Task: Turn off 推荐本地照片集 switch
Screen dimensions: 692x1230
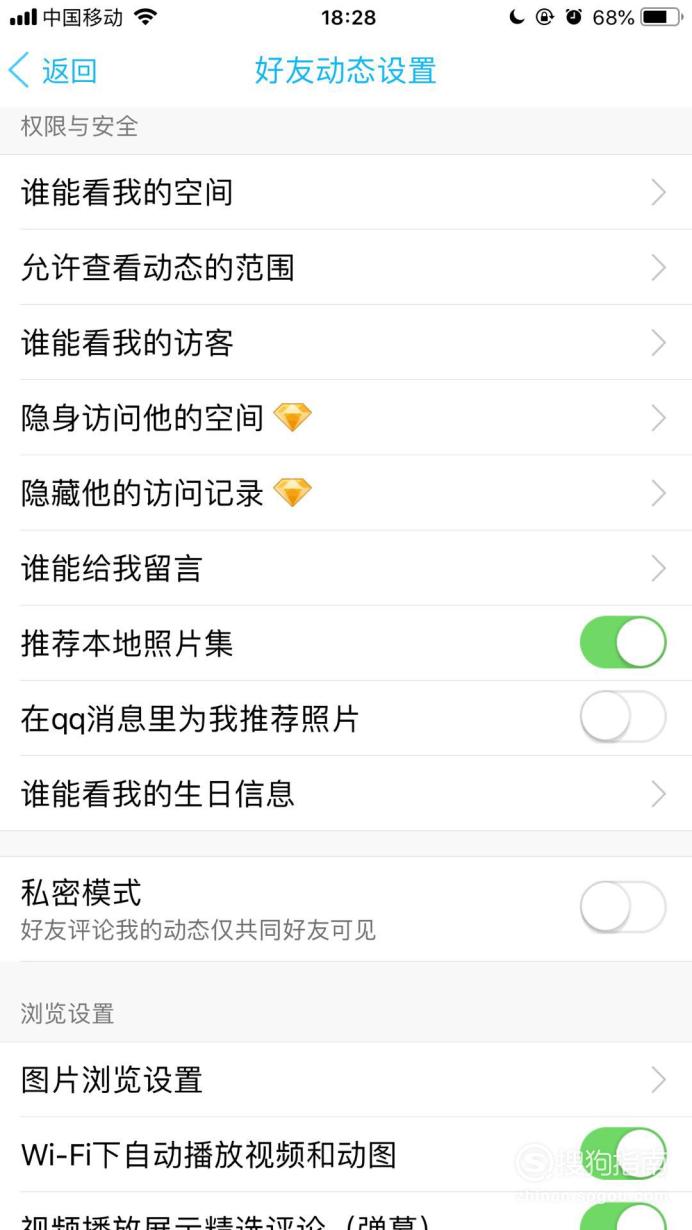Action: [x=623, y=642]
